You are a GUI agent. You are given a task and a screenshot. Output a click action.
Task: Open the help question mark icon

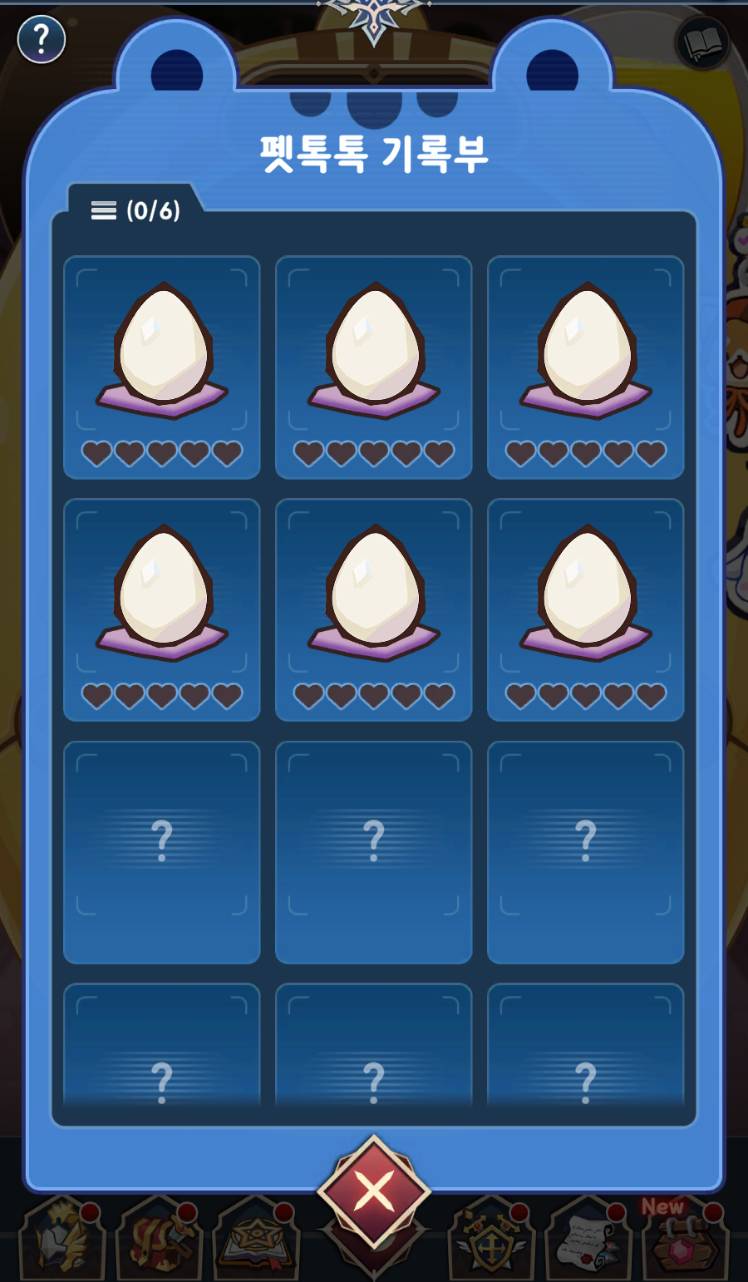coord(41,40)
